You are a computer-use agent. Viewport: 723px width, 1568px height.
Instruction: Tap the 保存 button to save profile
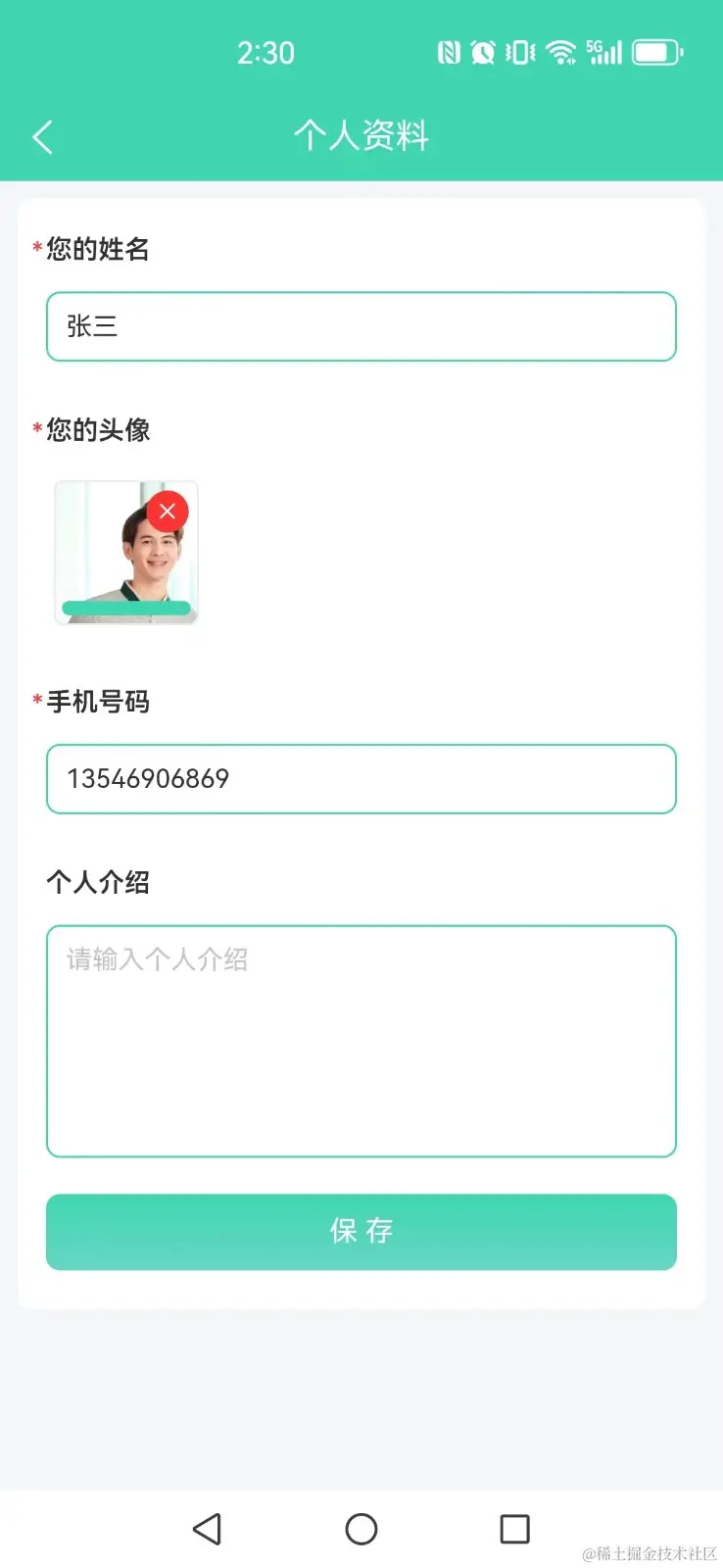coord(361,1232)
